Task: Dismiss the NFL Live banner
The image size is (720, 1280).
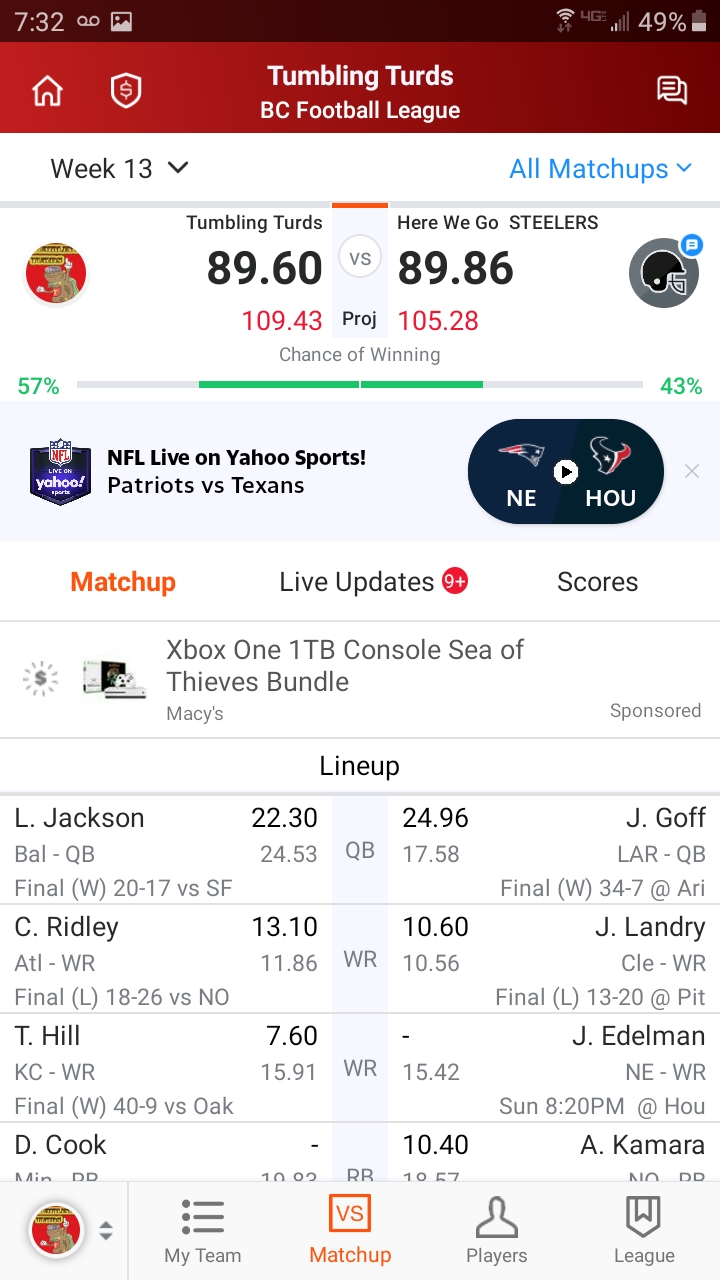Action: [692, 471]
